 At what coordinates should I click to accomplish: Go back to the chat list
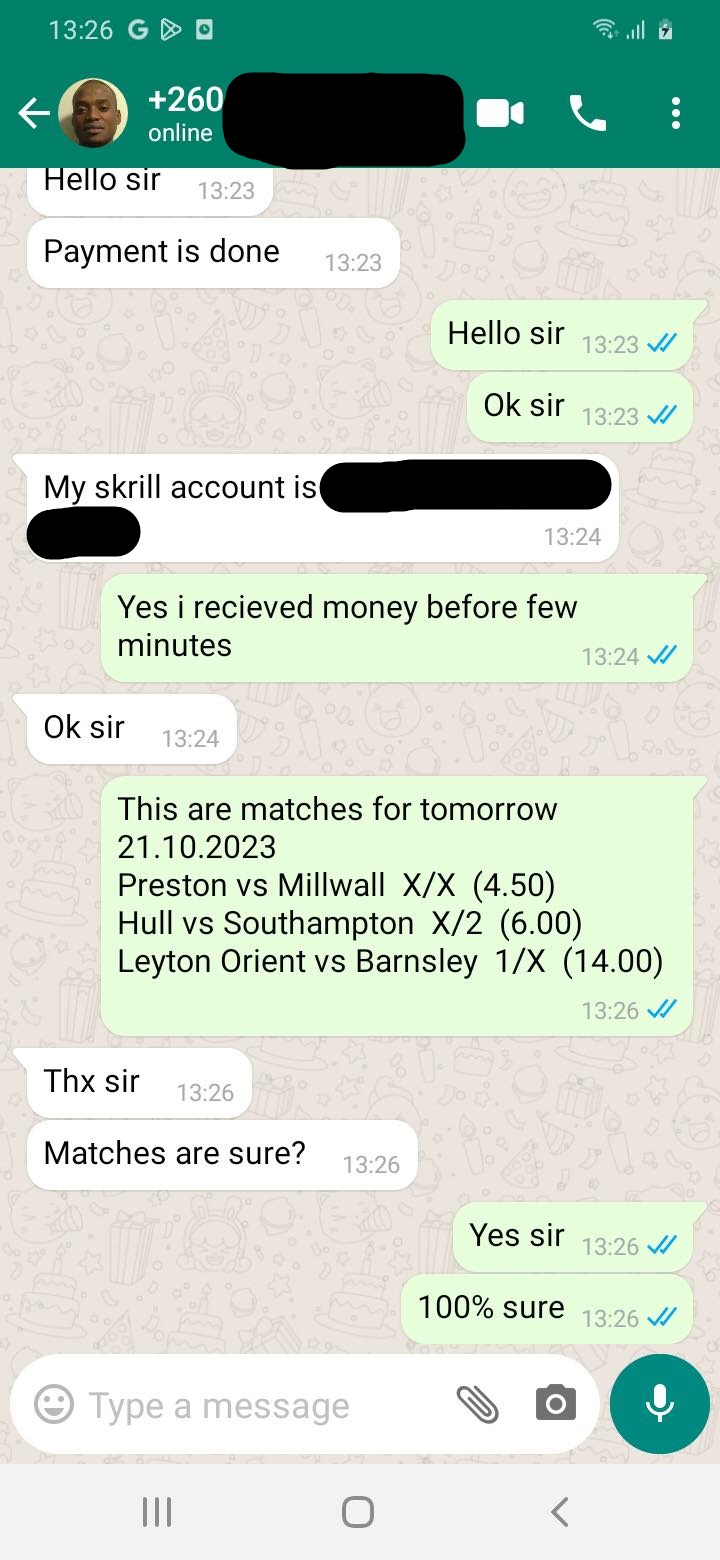pyautogui.click(x=34, y=115)
